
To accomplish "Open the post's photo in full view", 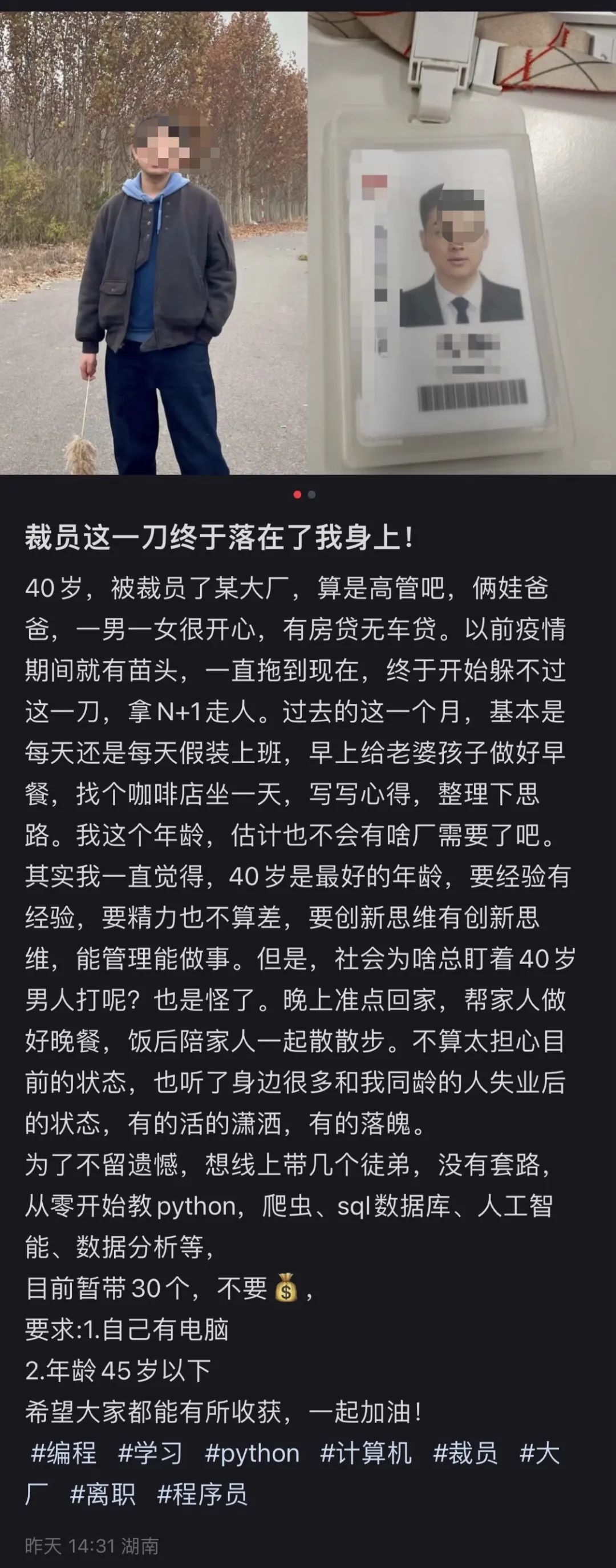I will [307, 244].
